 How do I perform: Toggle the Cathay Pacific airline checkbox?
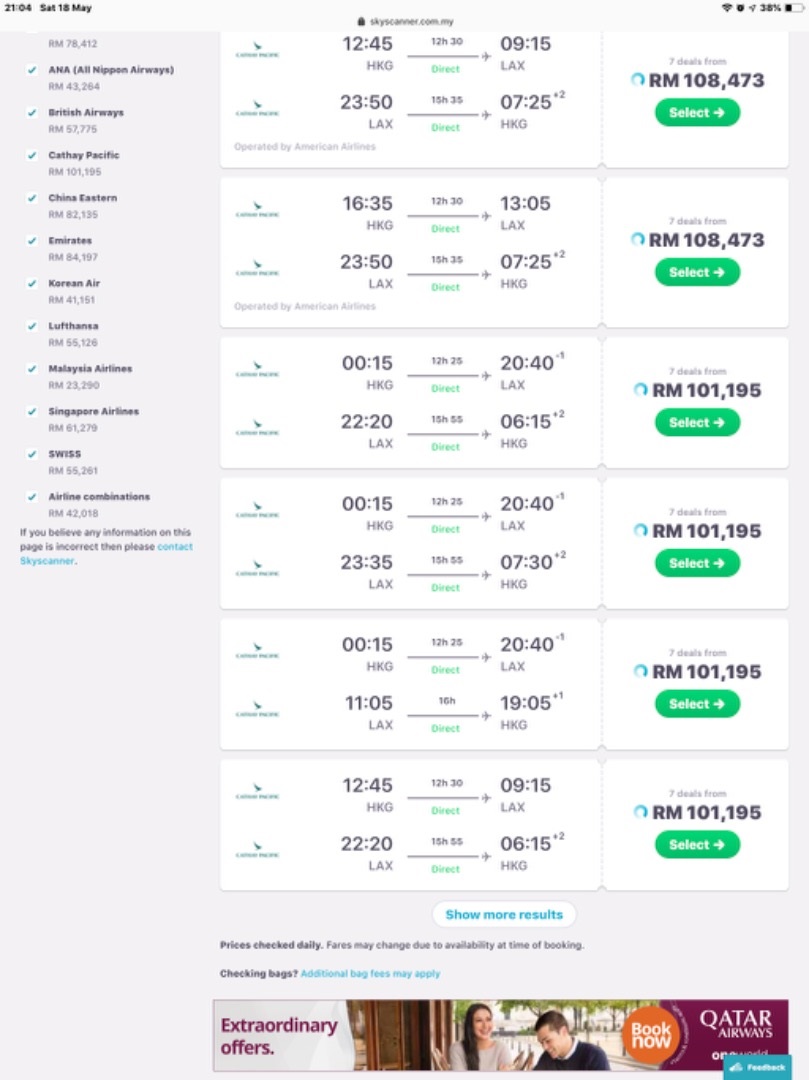pos(33,156)
